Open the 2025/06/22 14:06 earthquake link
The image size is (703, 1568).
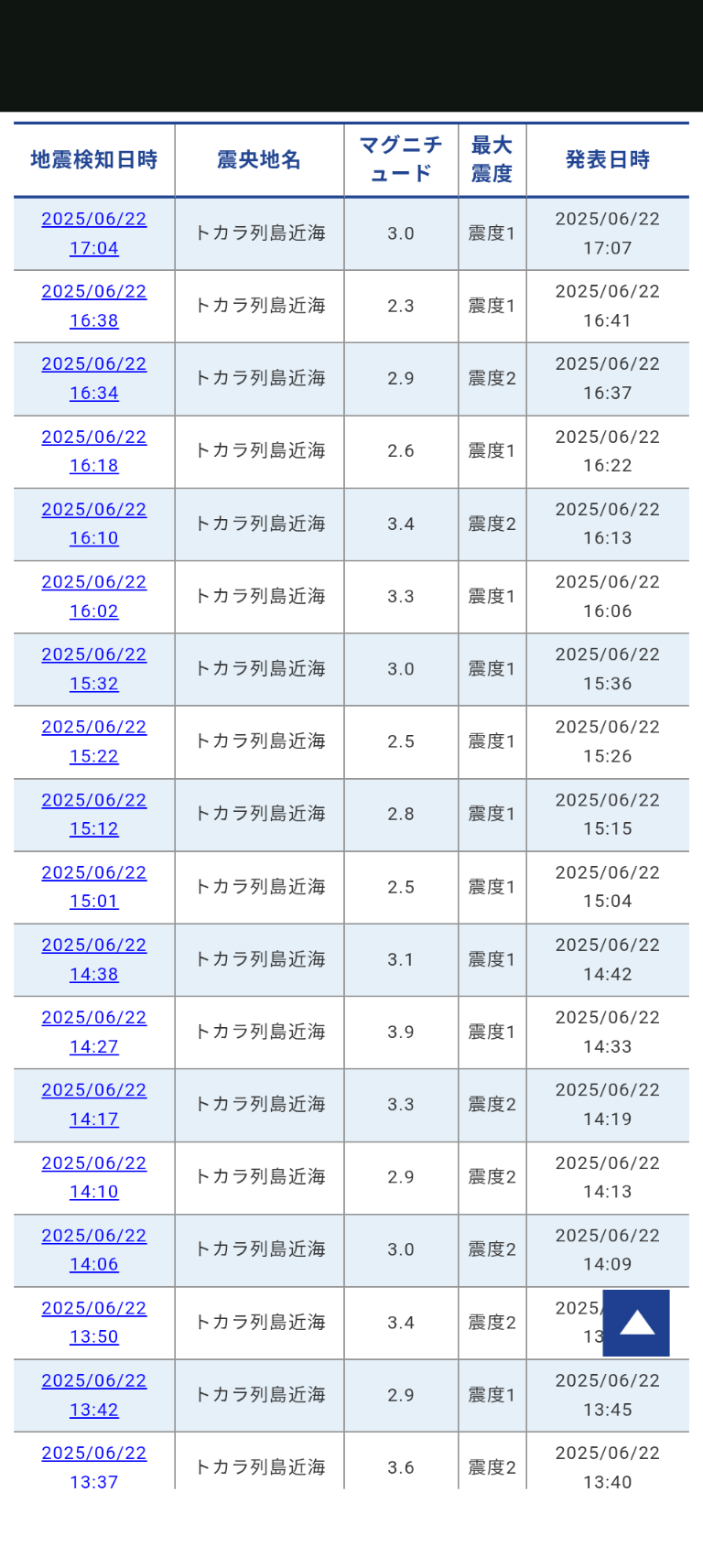click(x=94, y=1249)
